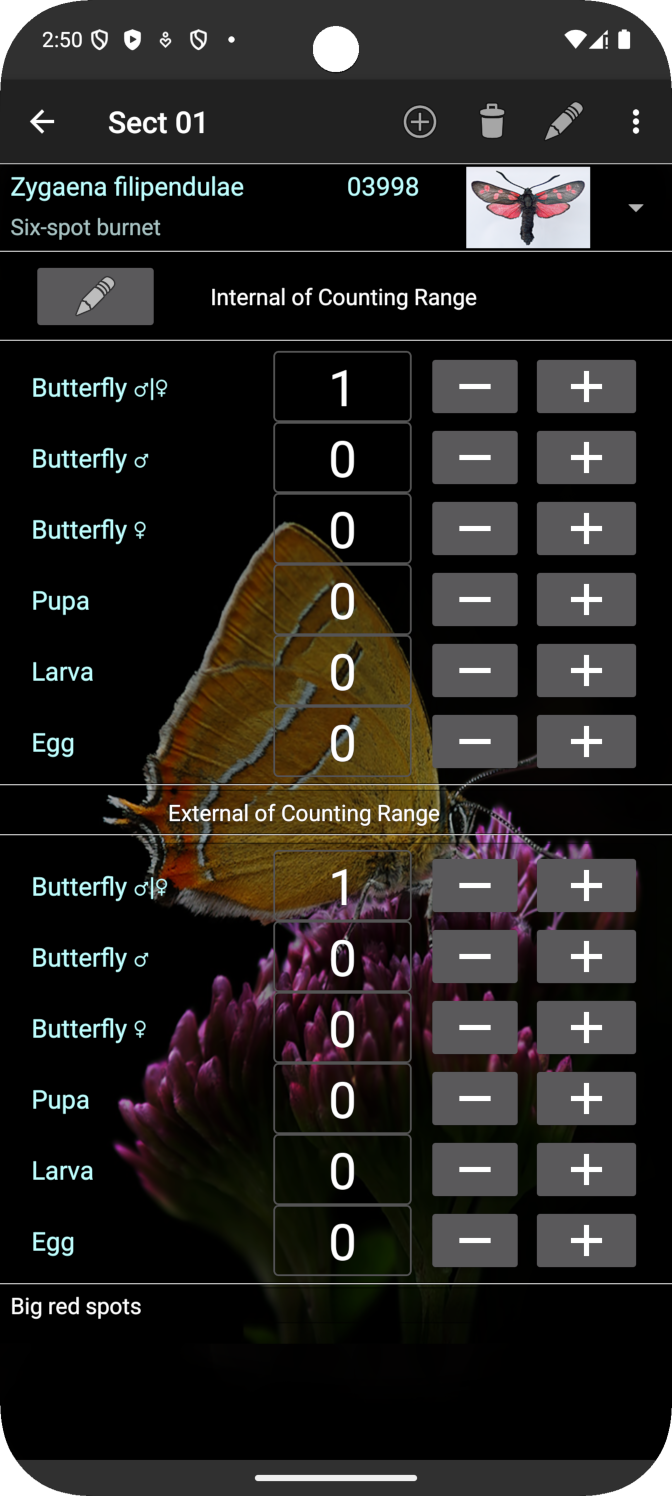Subtract one from internal Egg count
Screen dimensions: 672x1496
(475, 742)
